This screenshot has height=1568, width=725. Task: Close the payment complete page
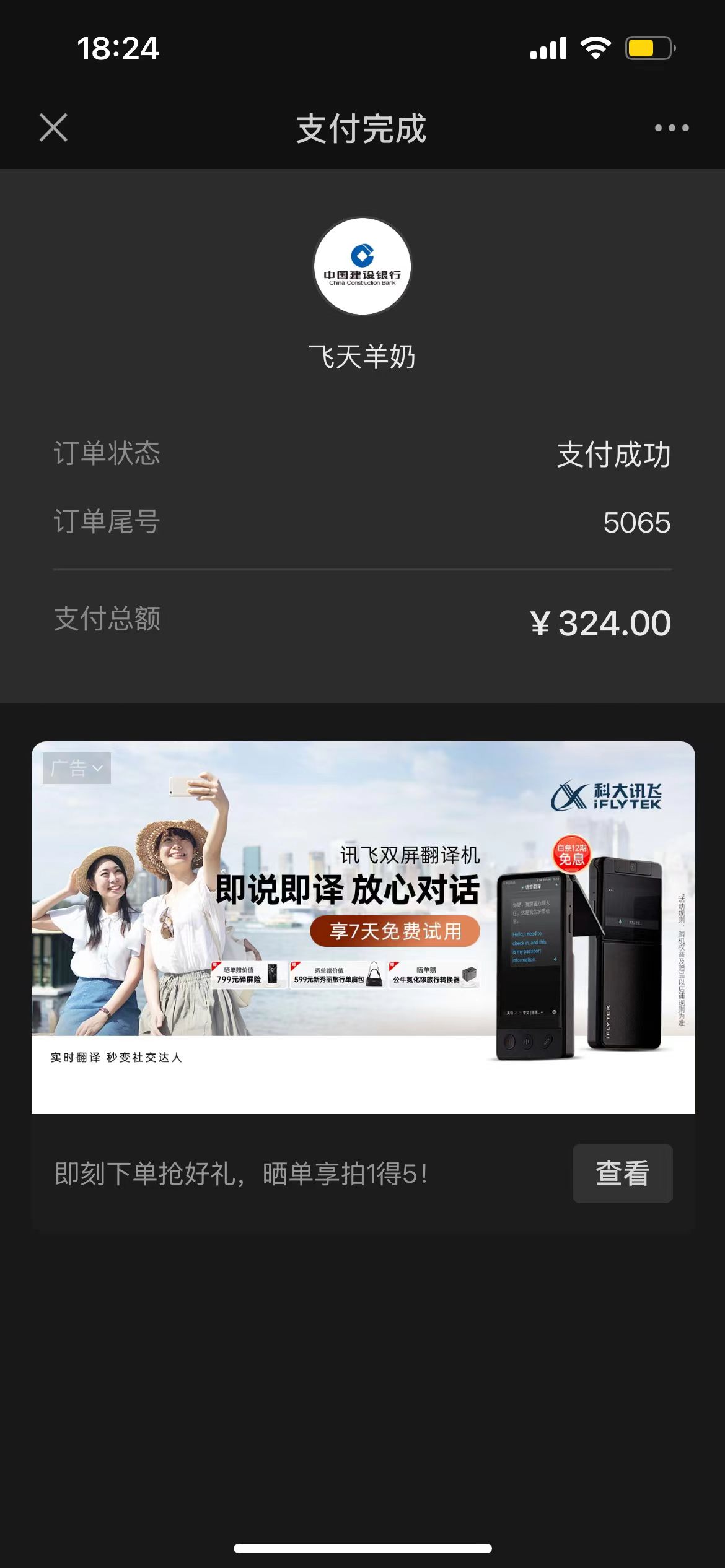coord(53,128)
